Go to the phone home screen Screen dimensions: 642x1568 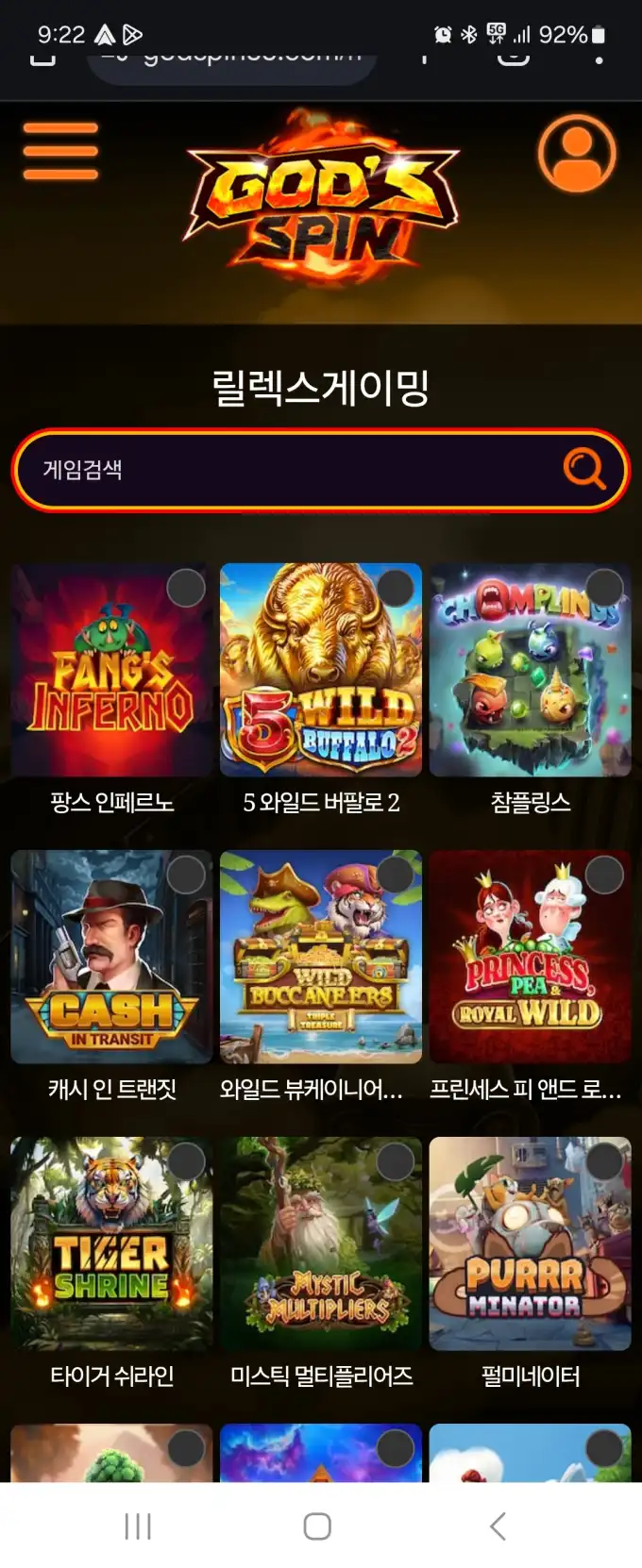click(x=317, y=1526)
